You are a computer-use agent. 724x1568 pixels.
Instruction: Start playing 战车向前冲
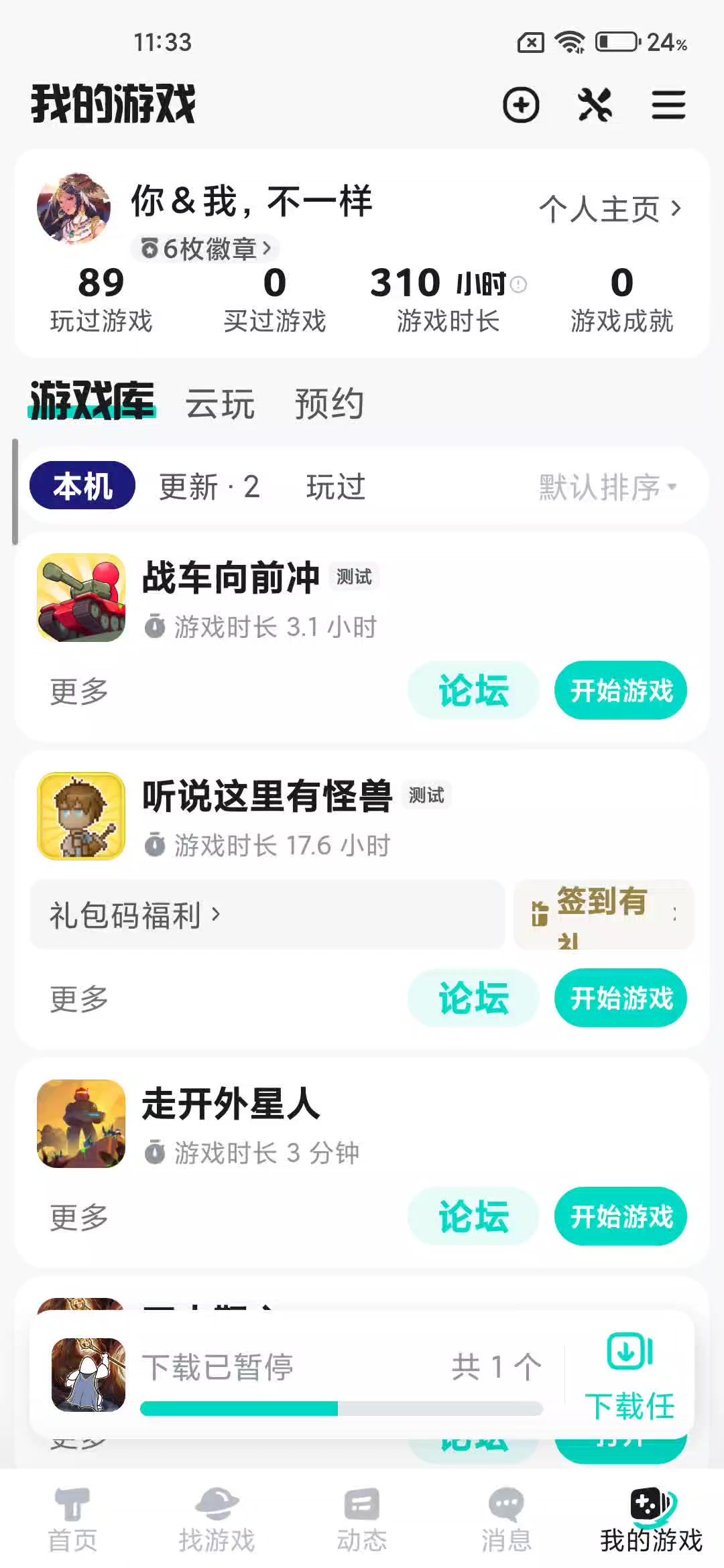click(x=621, y=691)
